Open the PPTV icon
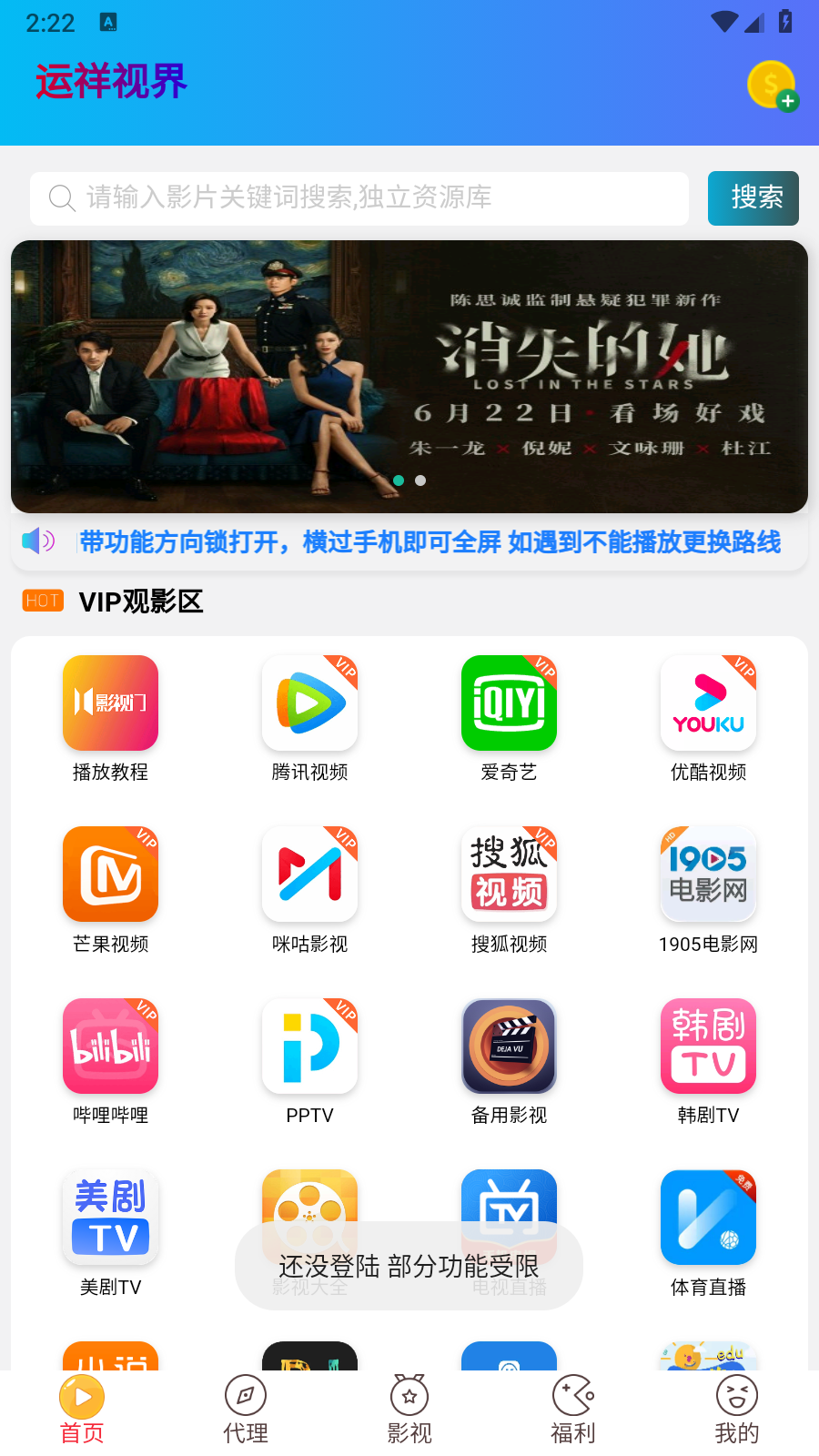Viewport: 819px width, 1456px height. pos(309,1046)
